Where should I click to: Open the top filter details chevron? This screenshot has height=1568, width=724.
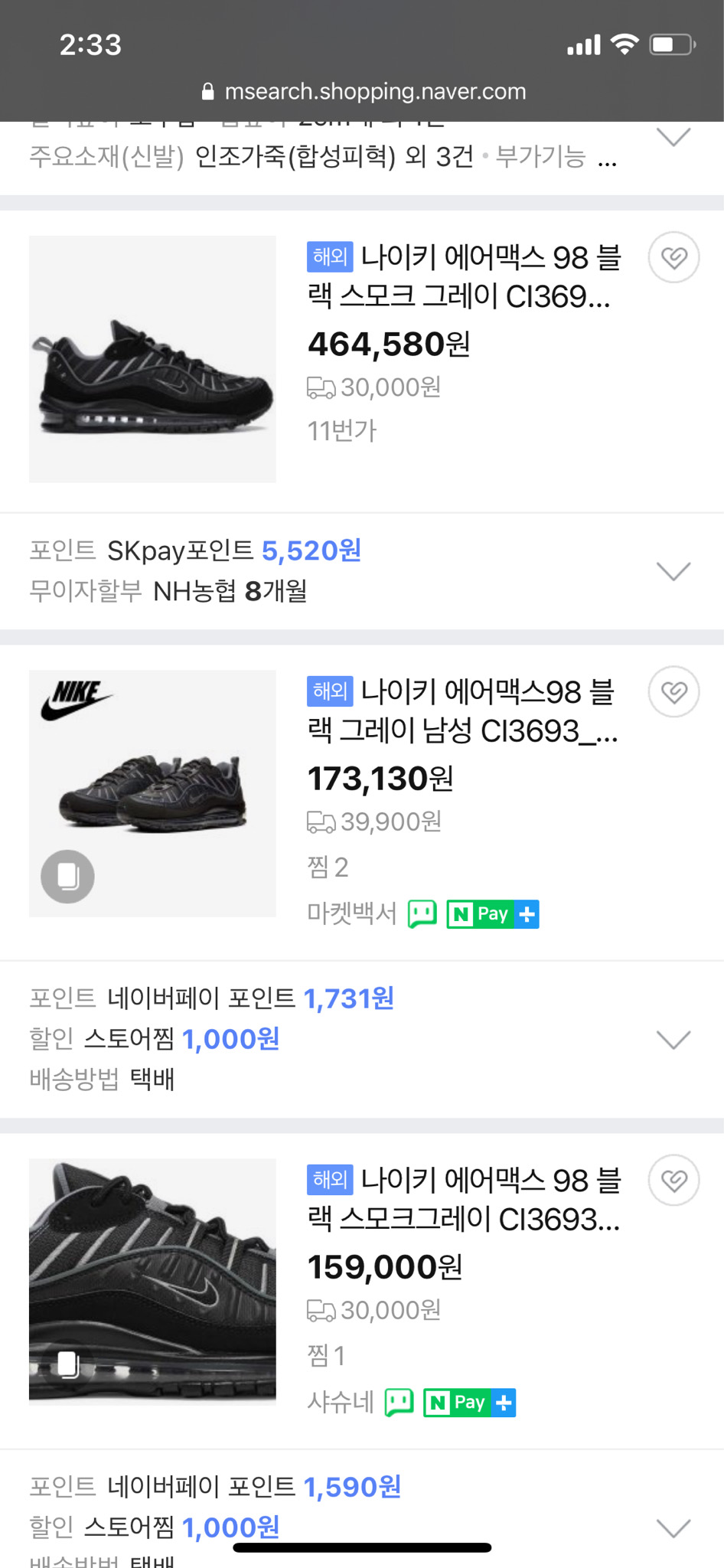point(673,138)
